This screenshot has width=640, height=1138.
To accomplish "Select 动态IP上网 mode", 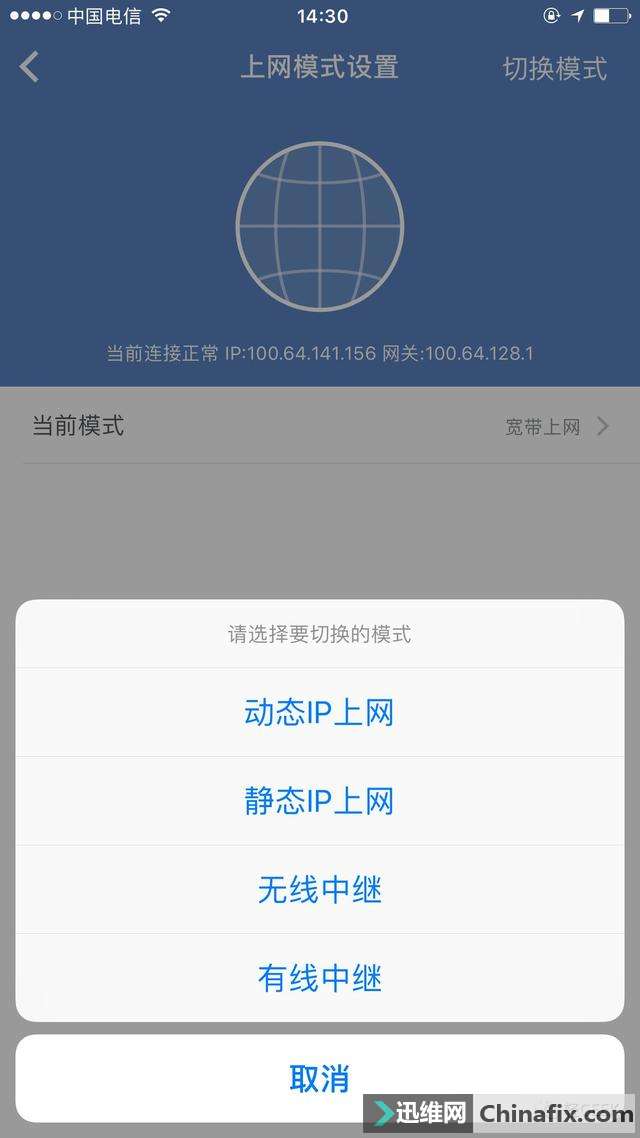I will 319,712.
